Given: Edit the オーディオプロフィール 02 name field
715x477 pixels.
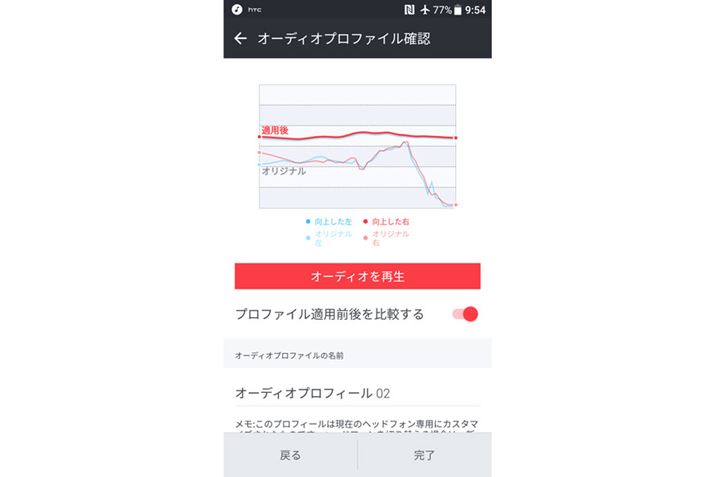Looking at the screenshot, I should pos(357,393).
